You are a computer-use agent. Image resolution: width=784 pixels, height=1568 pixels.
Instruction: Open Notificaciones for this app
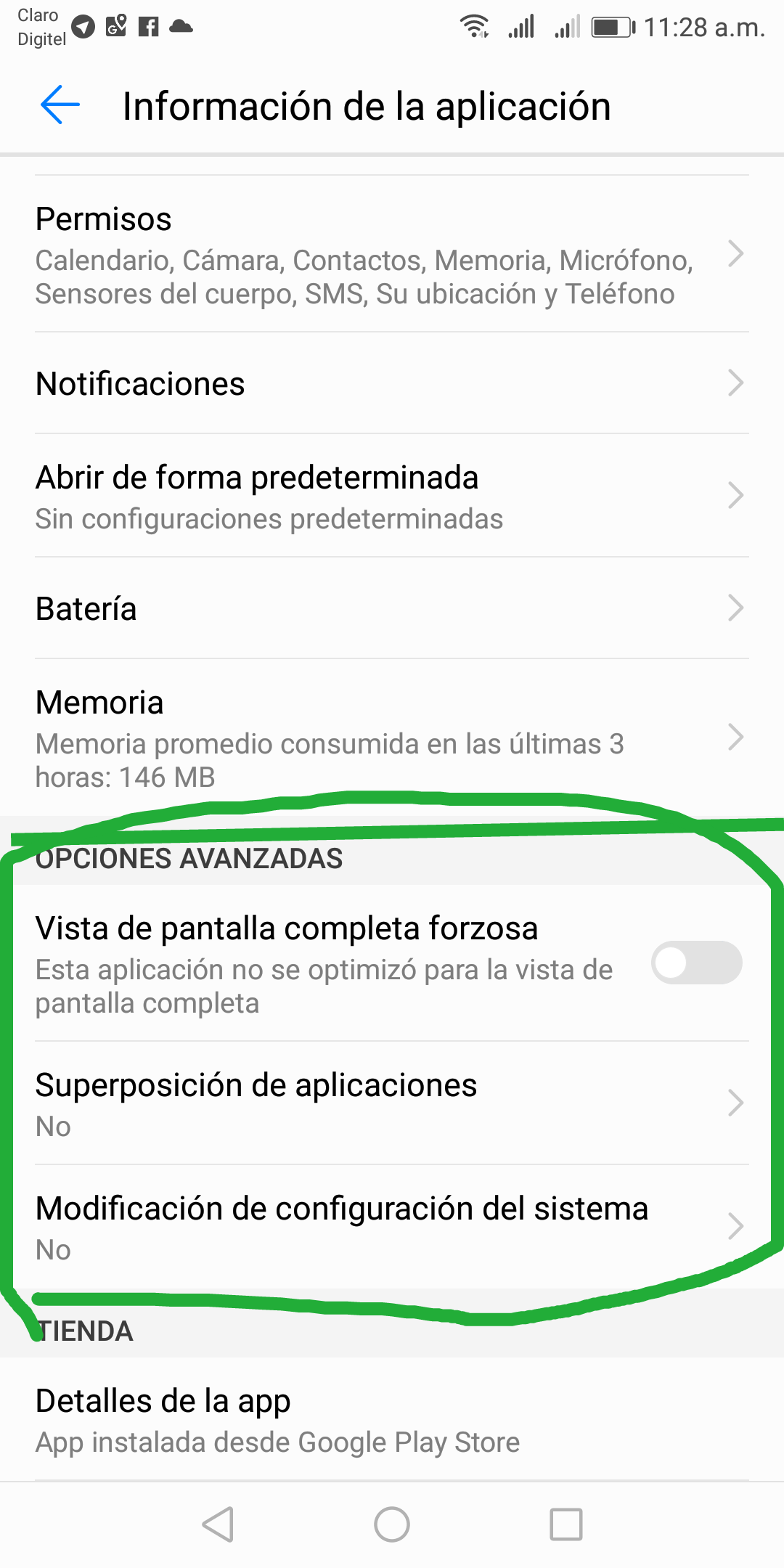[x=392, y=383]
